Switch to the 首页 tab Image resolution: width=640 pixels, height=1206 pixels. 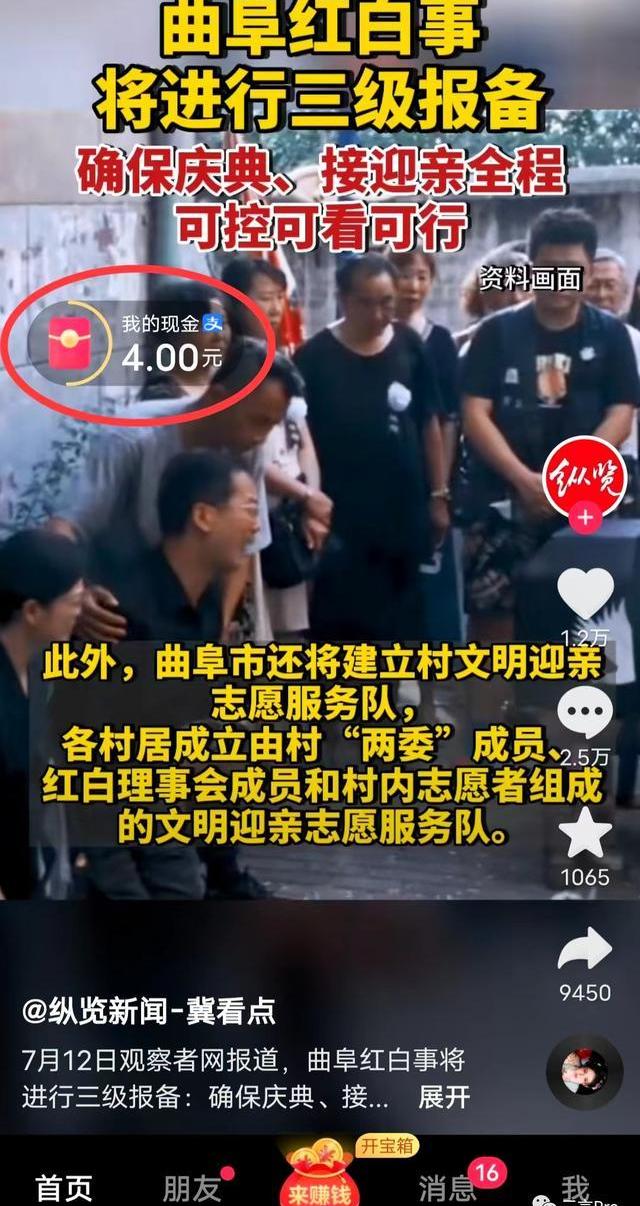[64, 1187]
